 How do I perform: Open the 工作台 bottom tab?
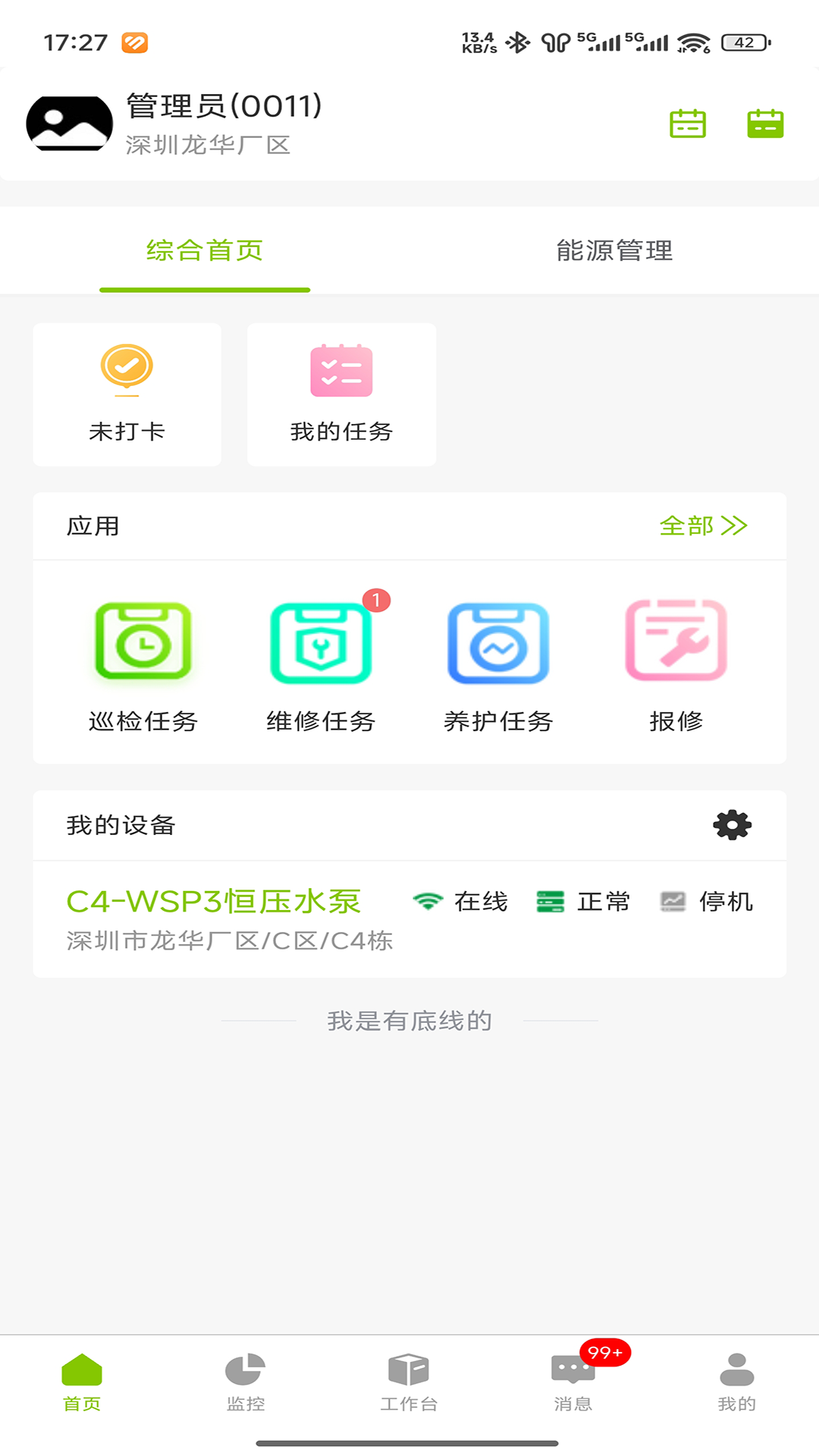point(409,1382)
